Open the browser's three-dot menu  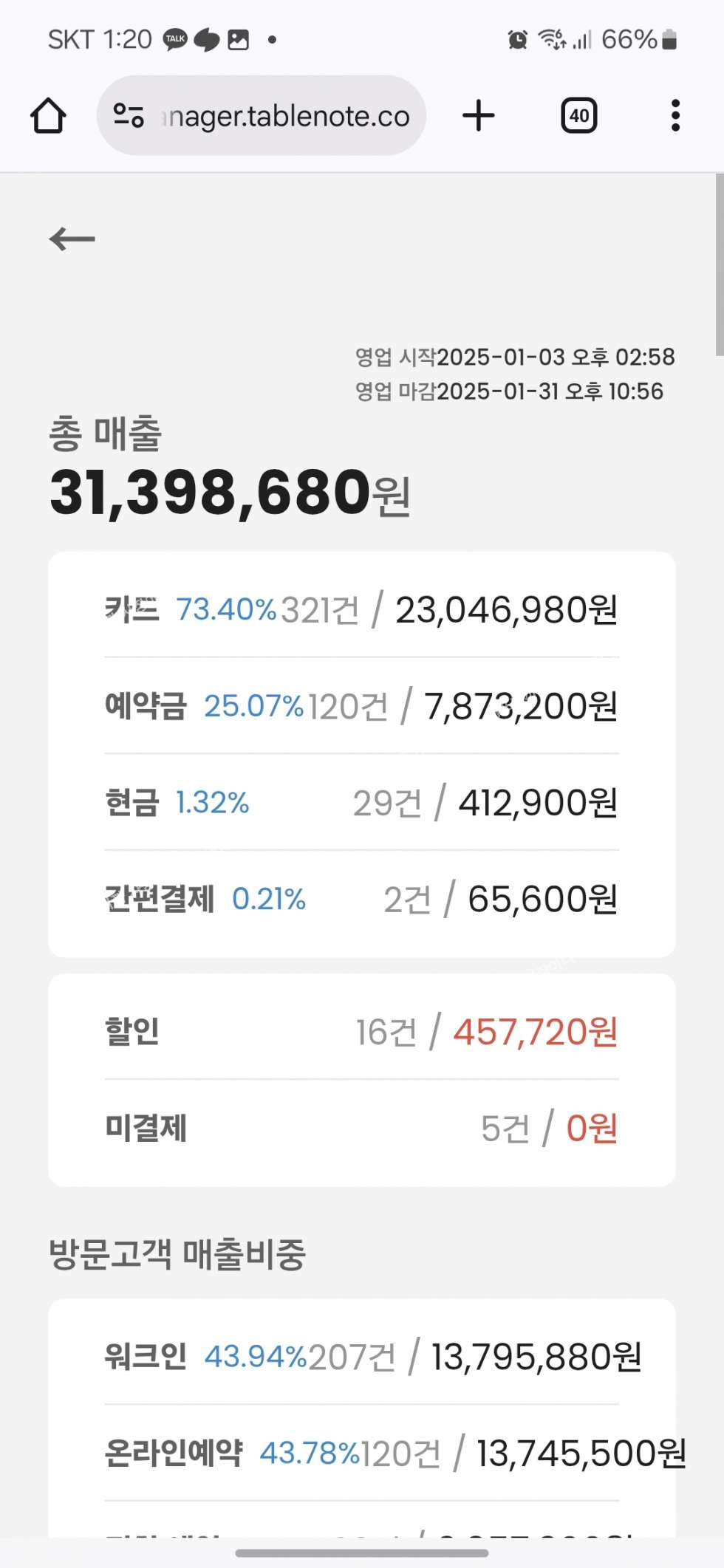(x=675, y=116)
